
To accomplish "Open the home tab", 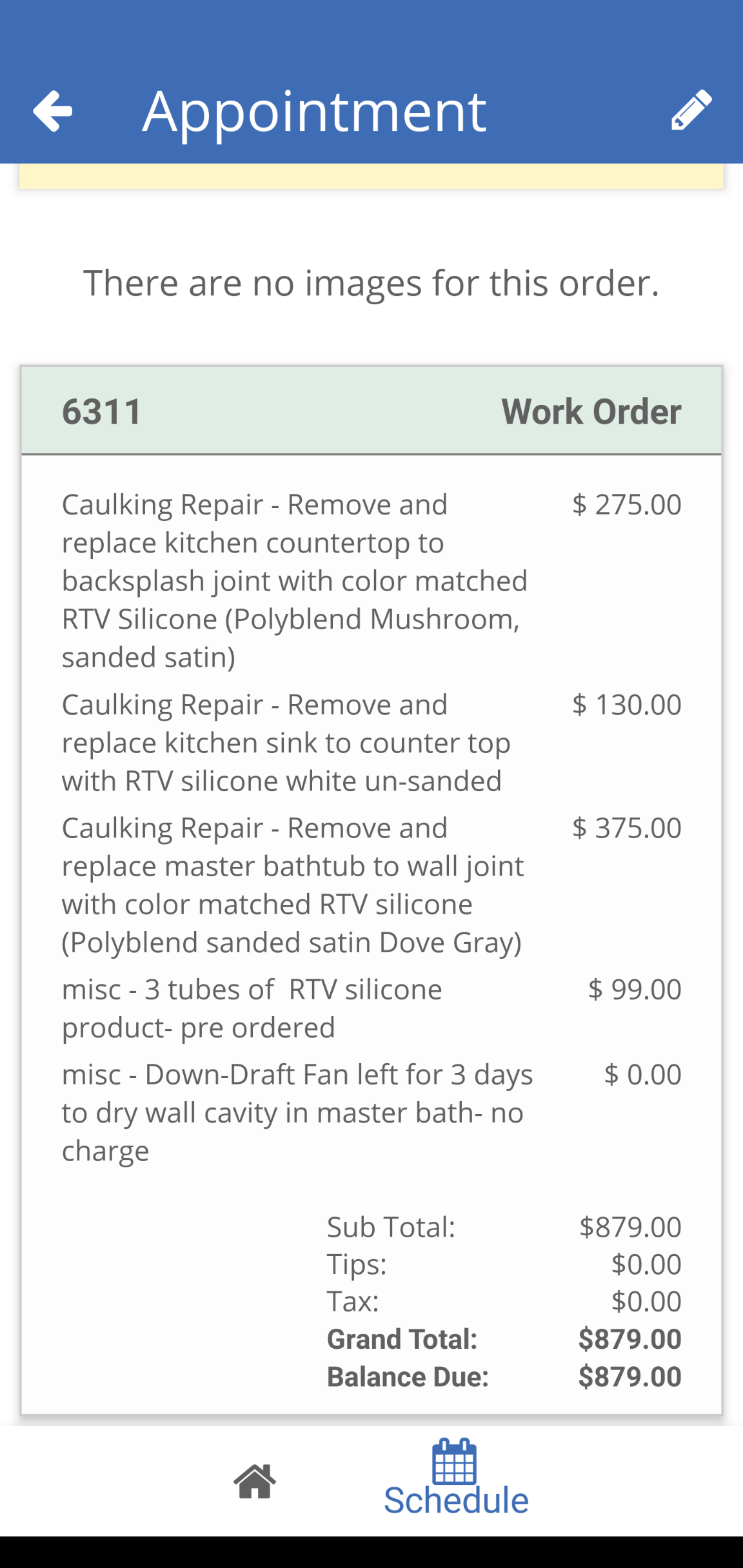I will click(255, 1482).
